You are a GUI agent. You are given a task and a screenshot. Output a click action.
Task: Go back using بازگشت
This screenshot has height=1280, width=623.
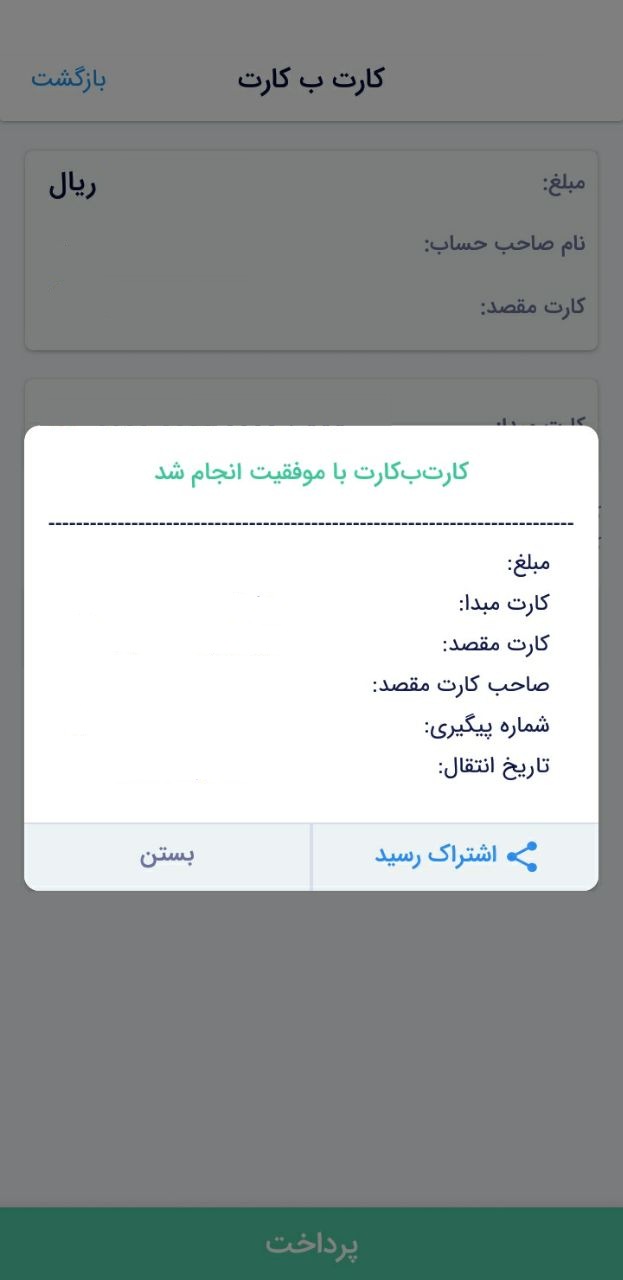click(x=69, y=79)
